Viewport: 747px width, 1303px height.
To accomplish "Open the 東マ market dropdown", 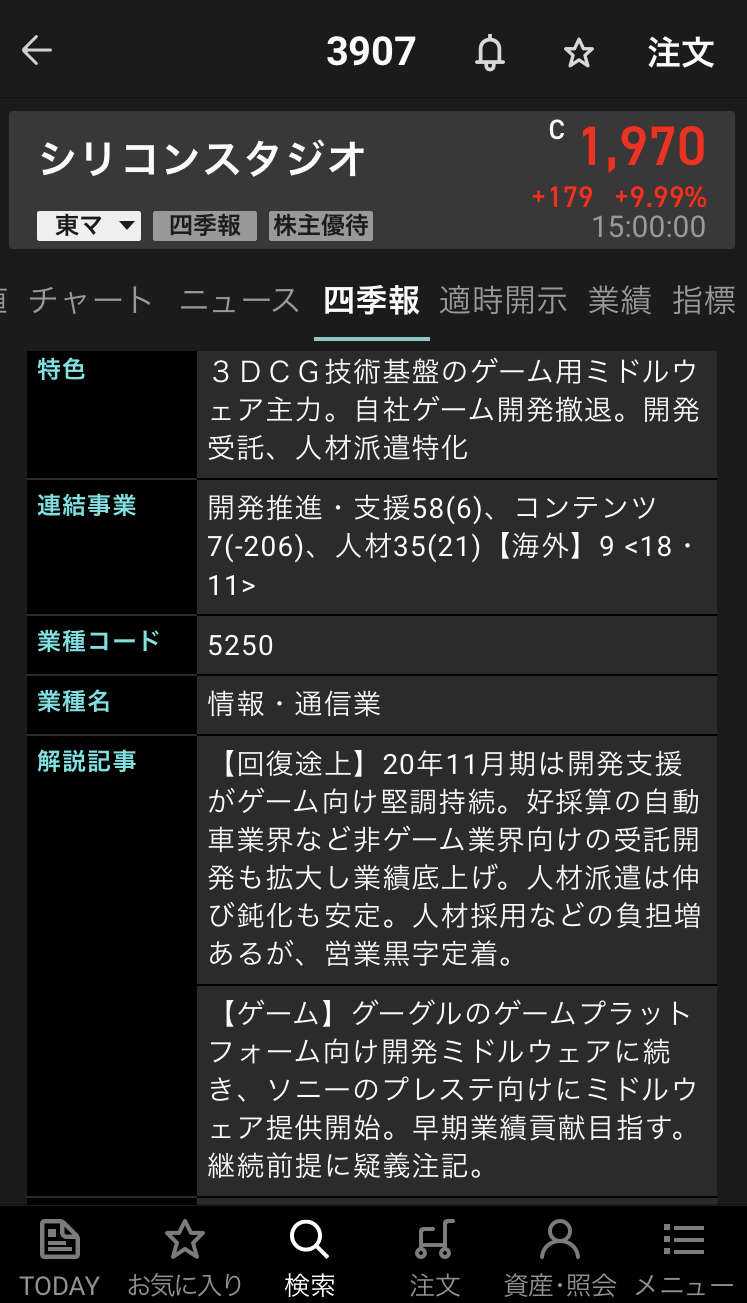I will (89, 226).
